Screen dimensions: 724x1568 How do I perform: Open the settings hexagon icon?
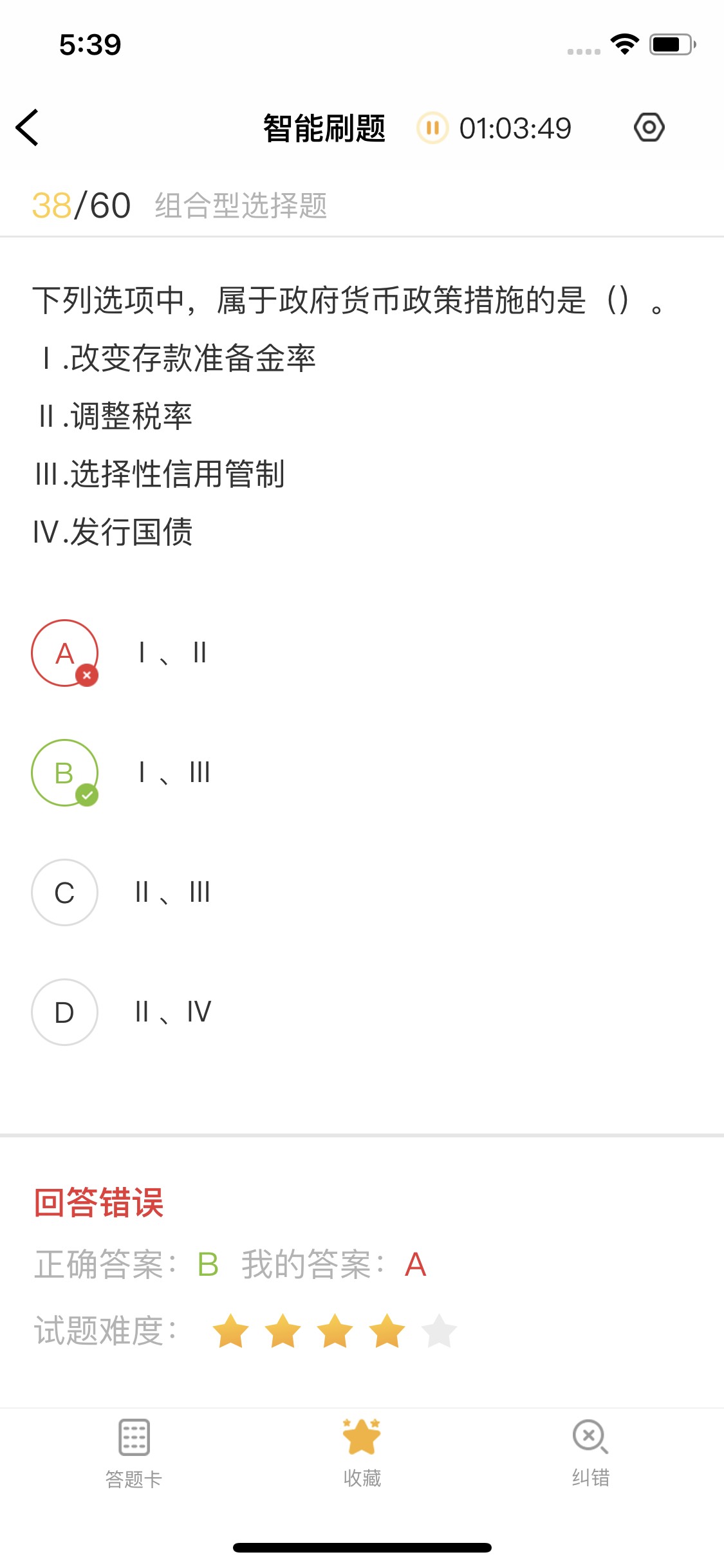point(649,127)
